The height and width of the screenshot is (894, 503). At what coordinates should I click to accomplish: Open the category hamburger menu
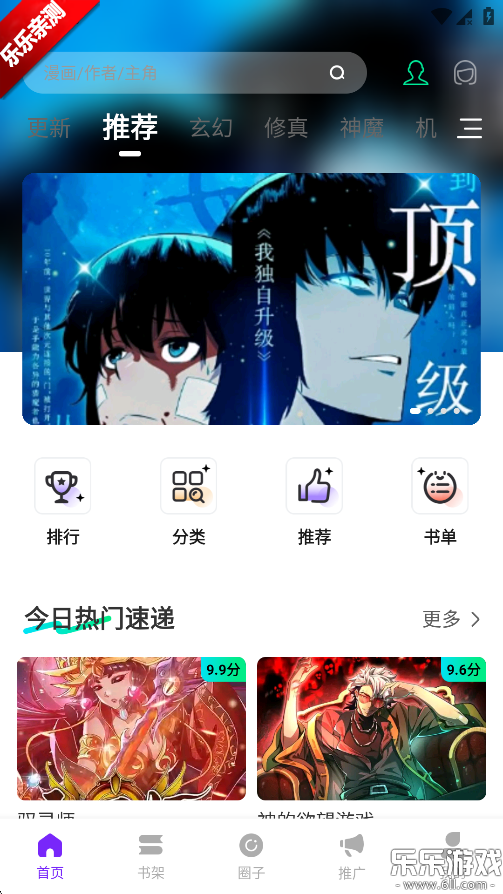tap(469, 128)
